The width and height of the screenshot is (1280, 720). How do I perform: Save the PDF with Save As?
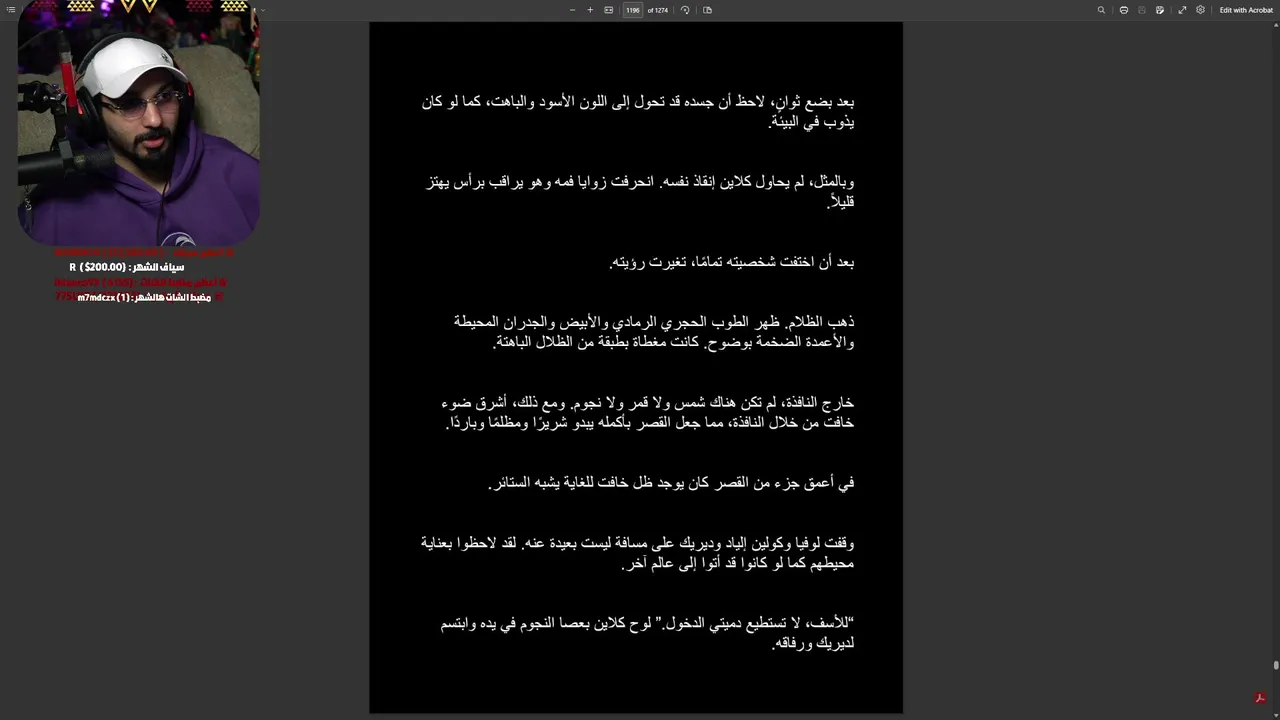pos(1160,10)
